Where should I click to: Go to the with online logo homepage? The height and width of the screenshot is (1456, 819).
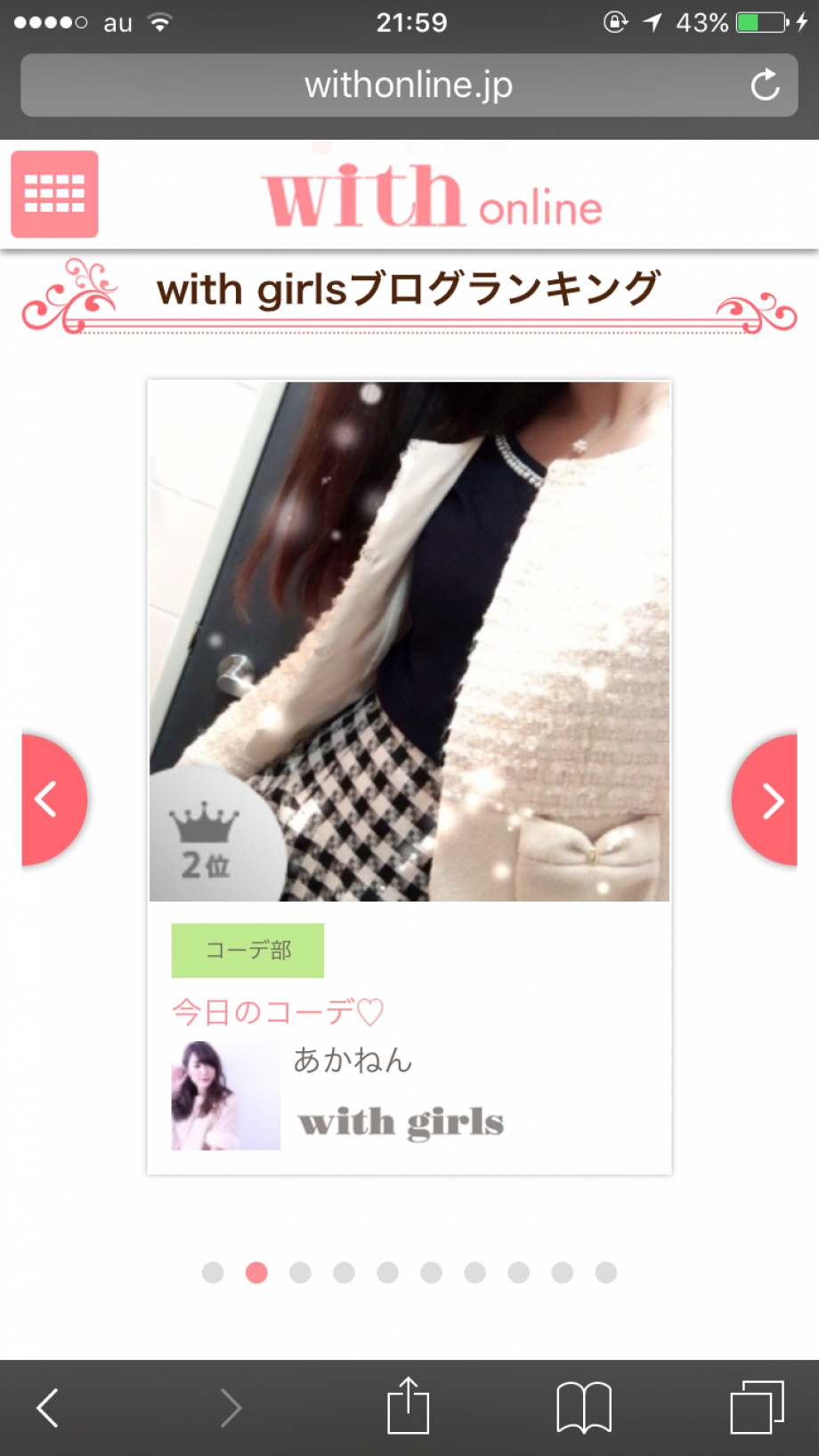(433, 197)
